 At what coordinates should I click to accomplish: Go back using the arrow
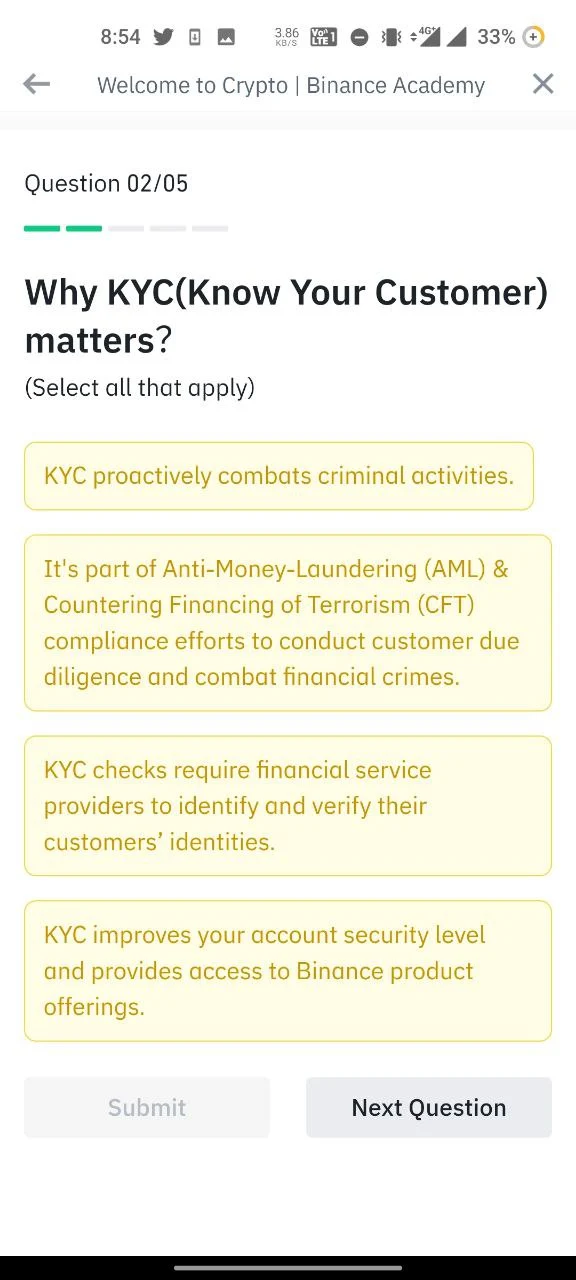[x=36, y=85]
